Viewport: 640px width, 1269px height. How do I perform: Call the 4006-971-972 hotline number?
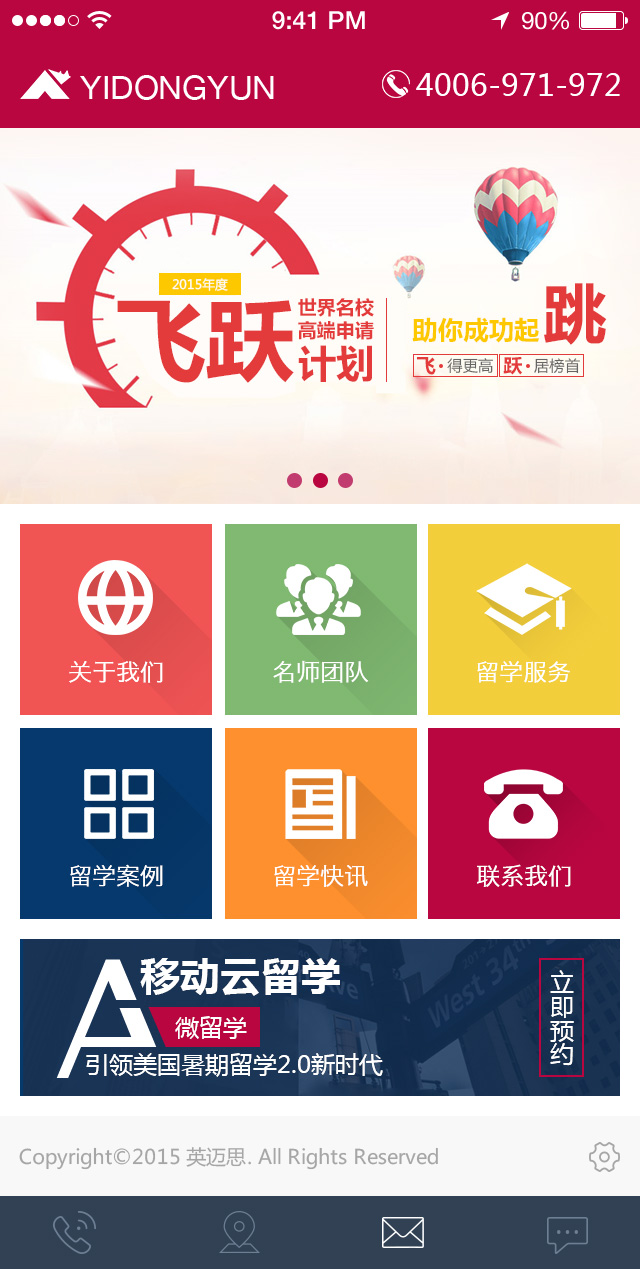(501, 85)
